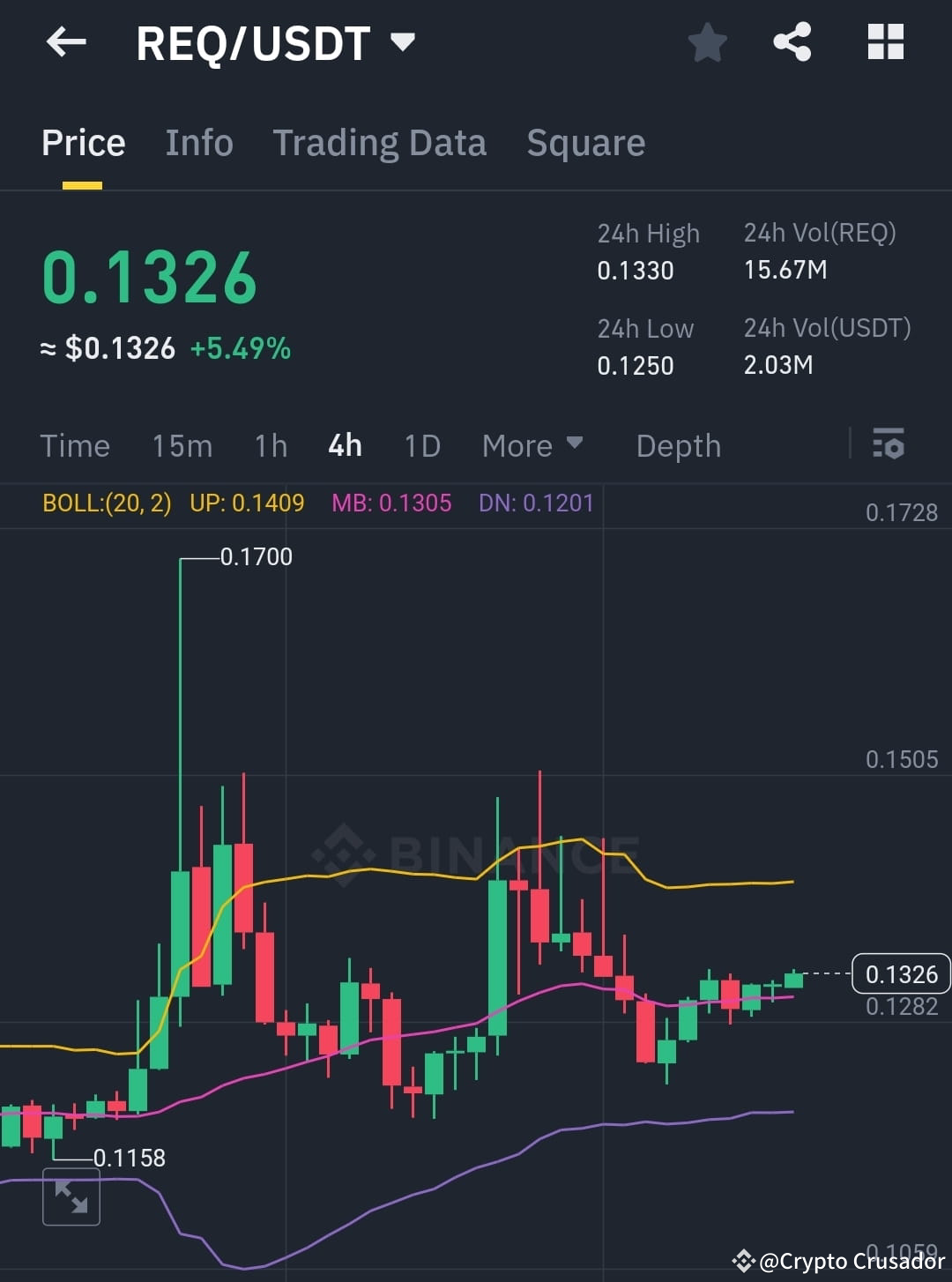Select the current price tag 0.1326

point(900,974)
